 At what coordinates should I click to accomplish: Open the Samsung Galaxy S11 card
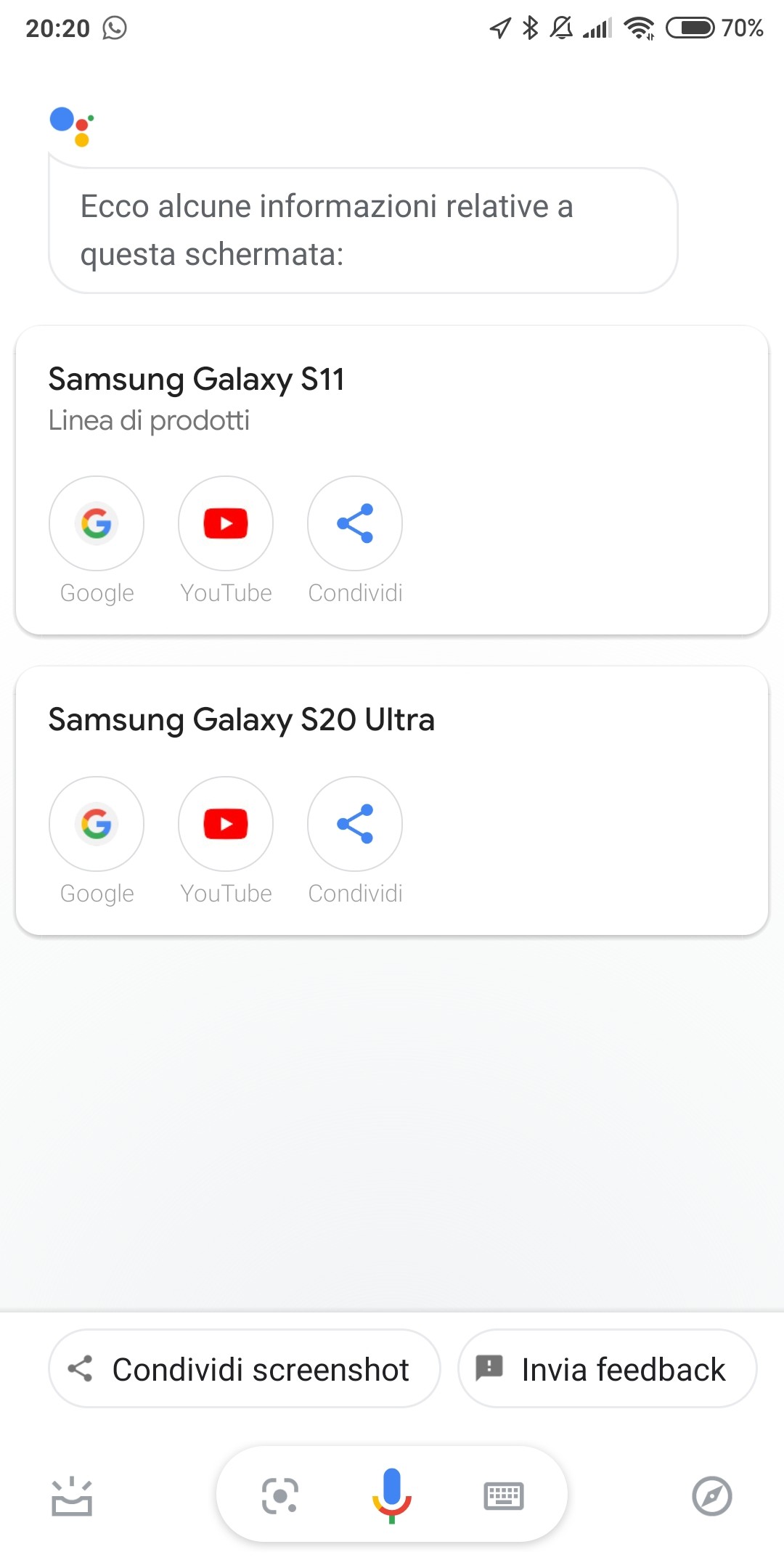point(392,481)
